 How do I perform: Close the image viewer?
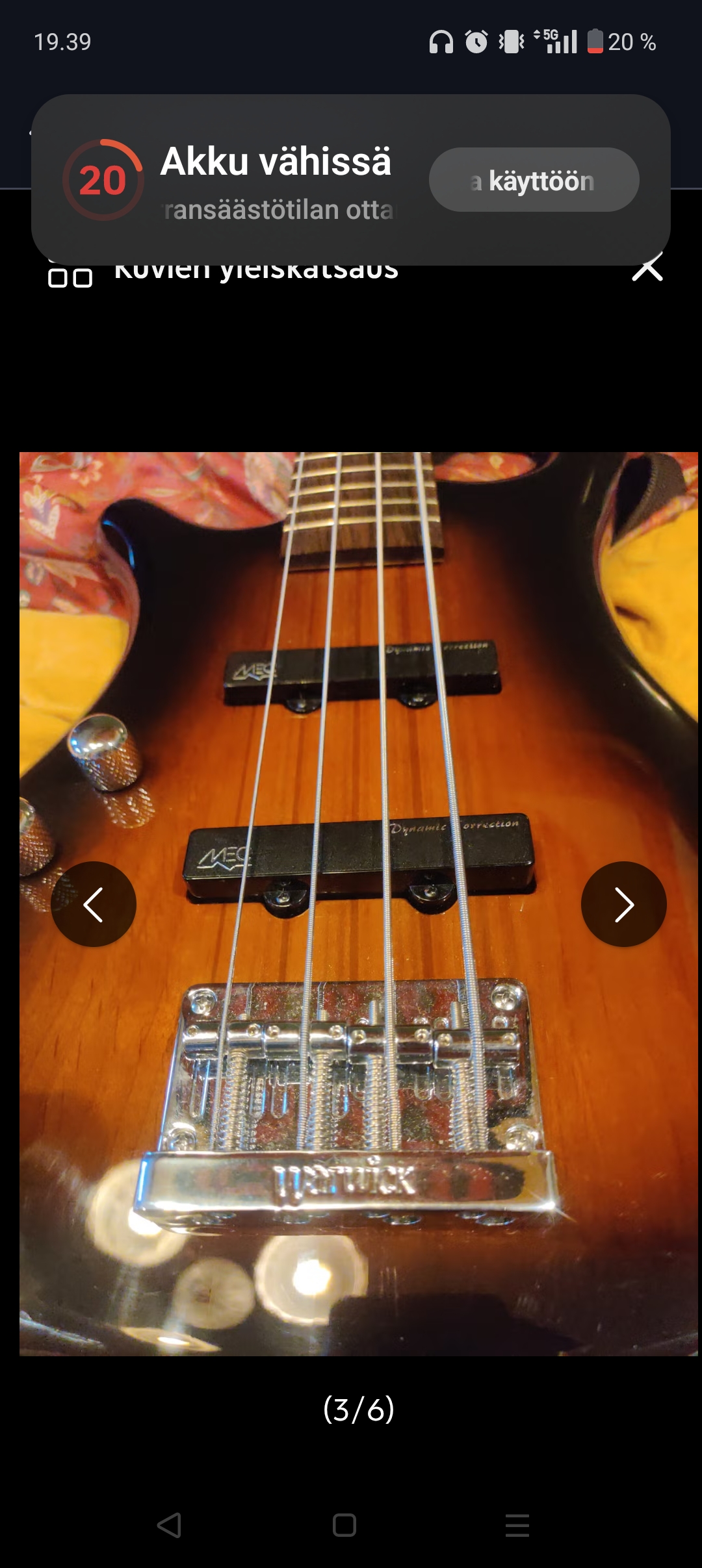(x=647, y=268)
